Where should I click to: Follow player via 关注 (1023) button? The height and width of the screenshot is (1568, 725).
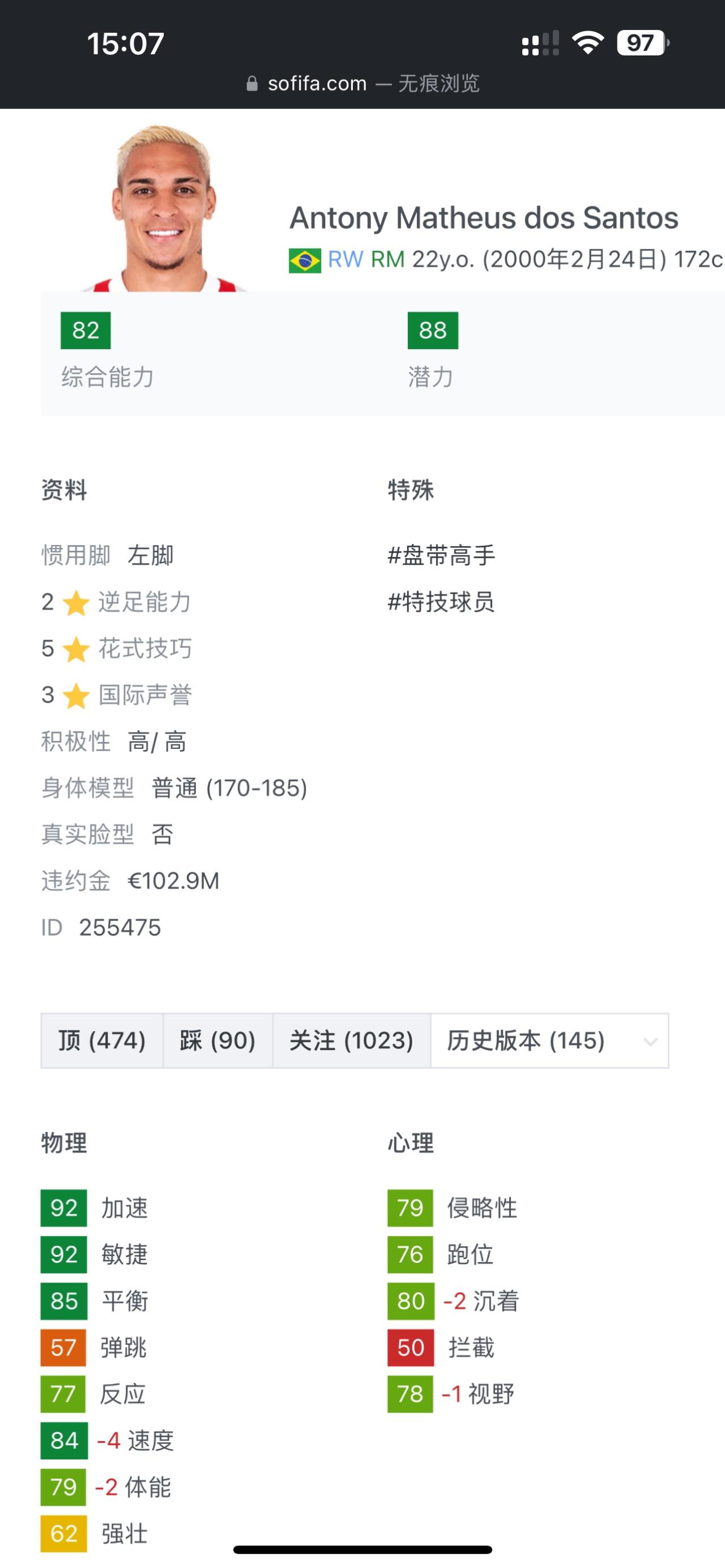point(352,1040)
